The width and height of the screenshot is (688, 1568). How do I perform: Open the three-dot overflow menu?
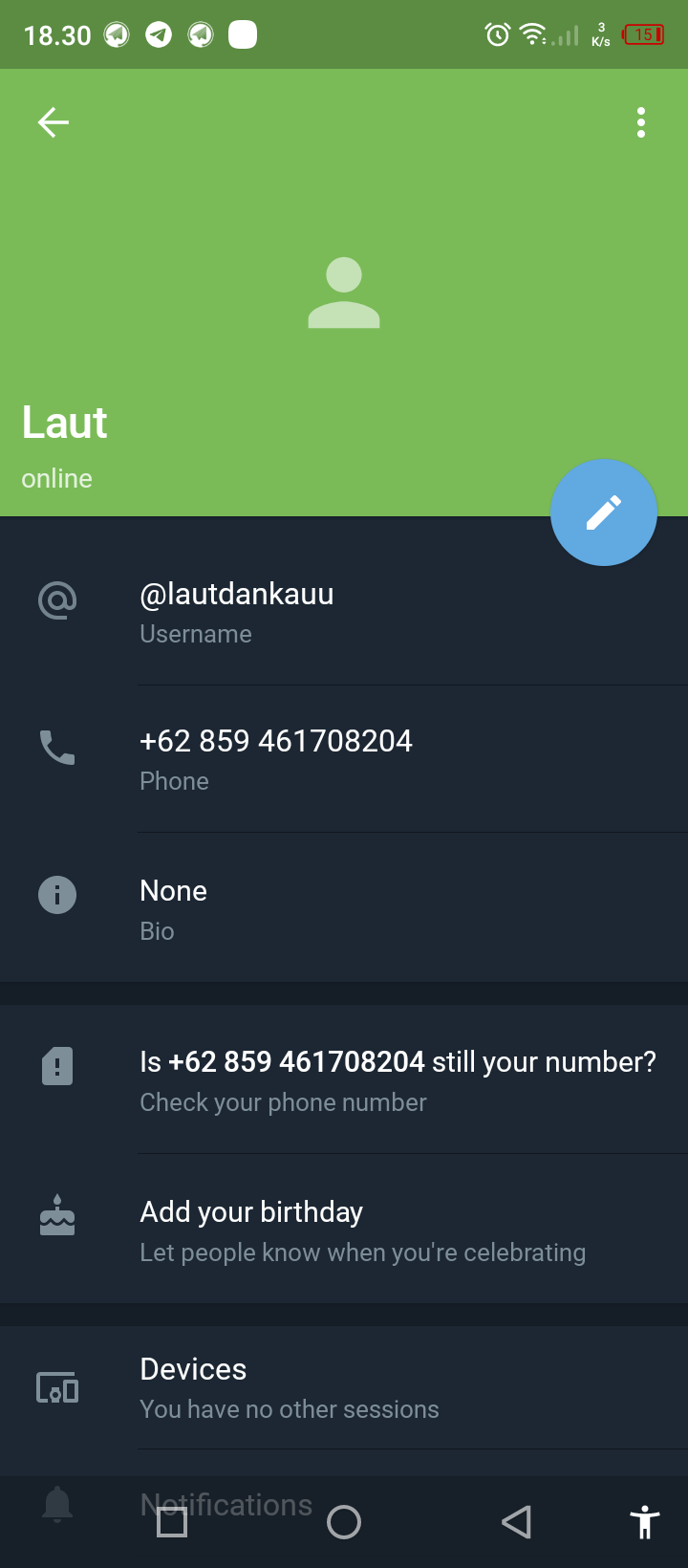[x=641, y=122]
